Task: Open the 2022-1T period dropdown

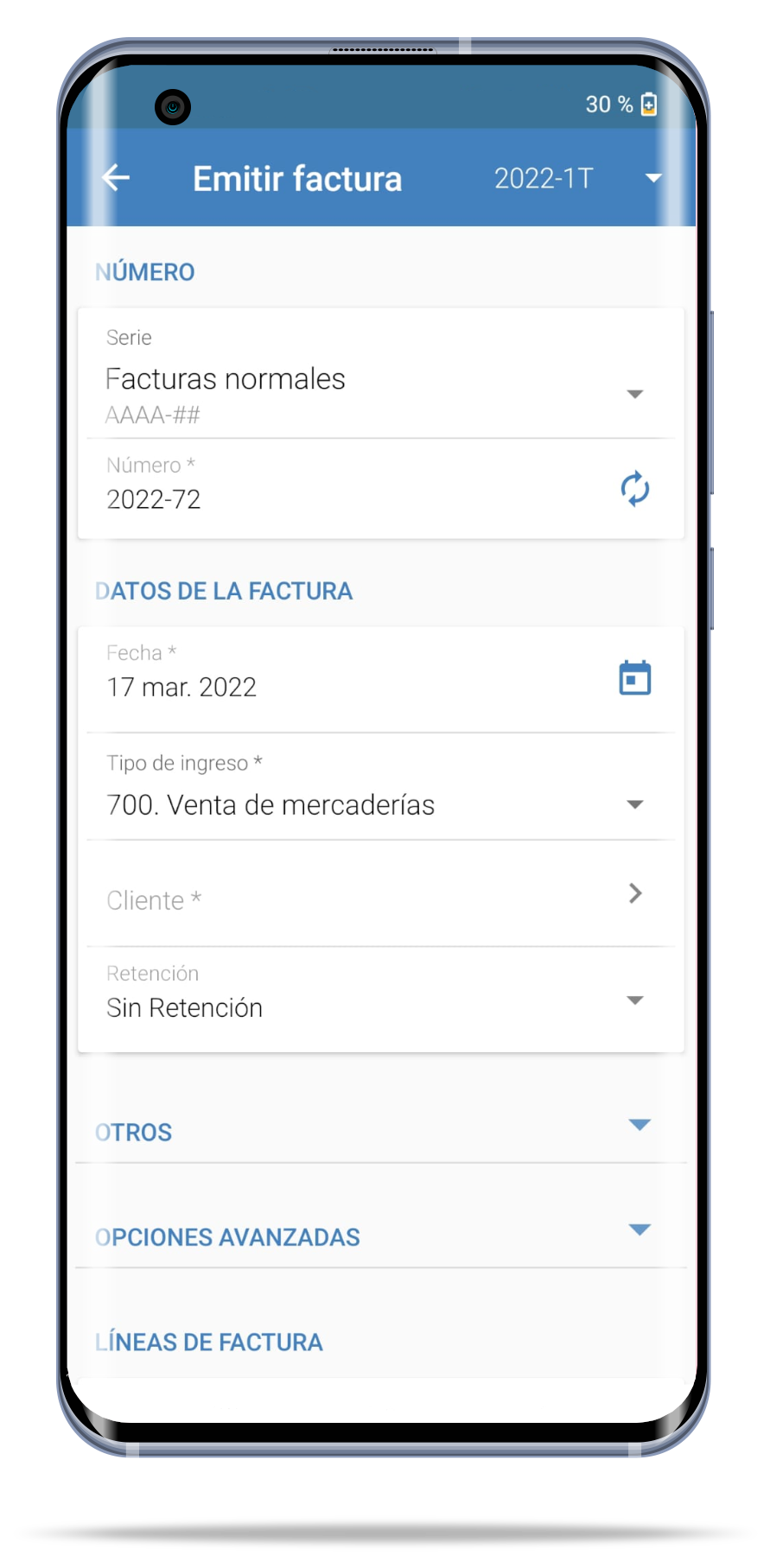Action: coord(576,178)
